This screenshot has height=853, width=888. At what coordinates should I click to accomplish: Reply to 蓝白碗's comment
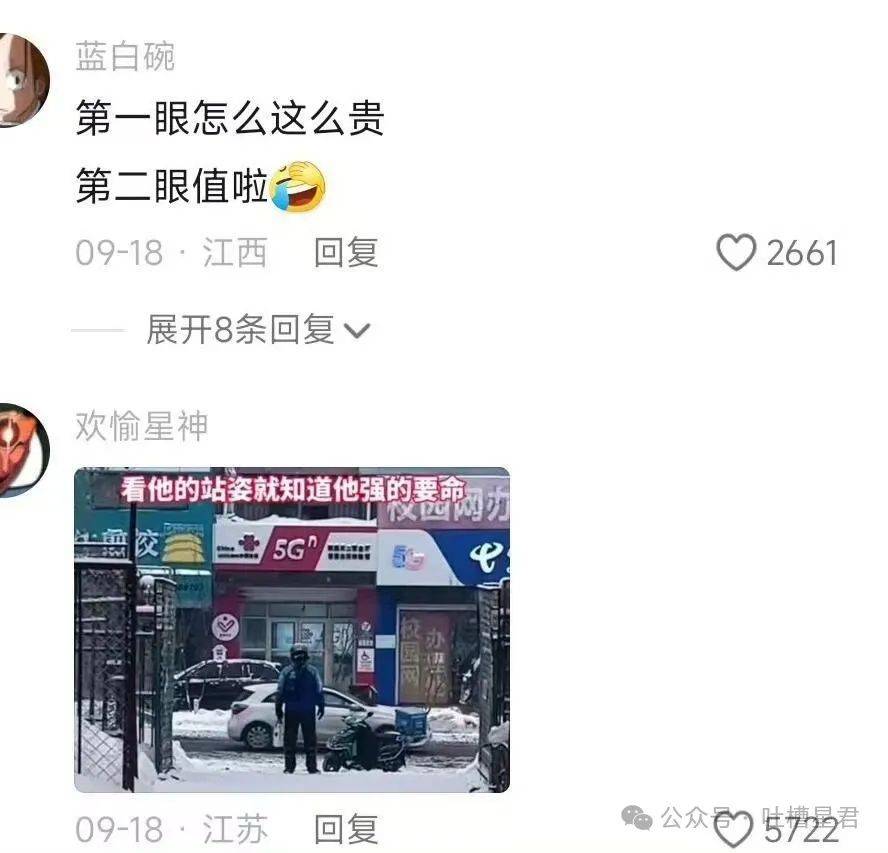345,253
